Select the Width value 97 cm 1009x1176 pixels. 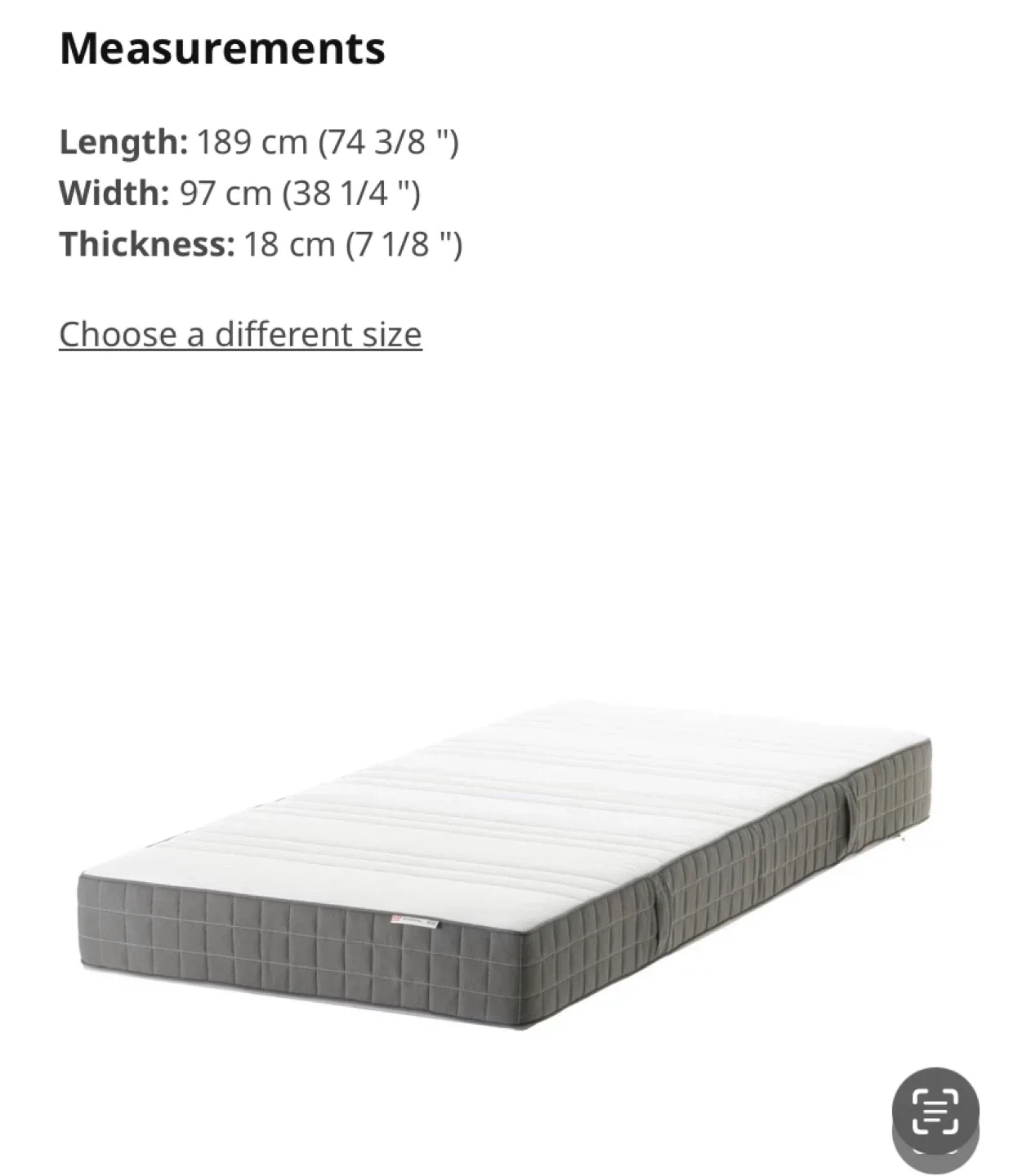pos(221,194)
